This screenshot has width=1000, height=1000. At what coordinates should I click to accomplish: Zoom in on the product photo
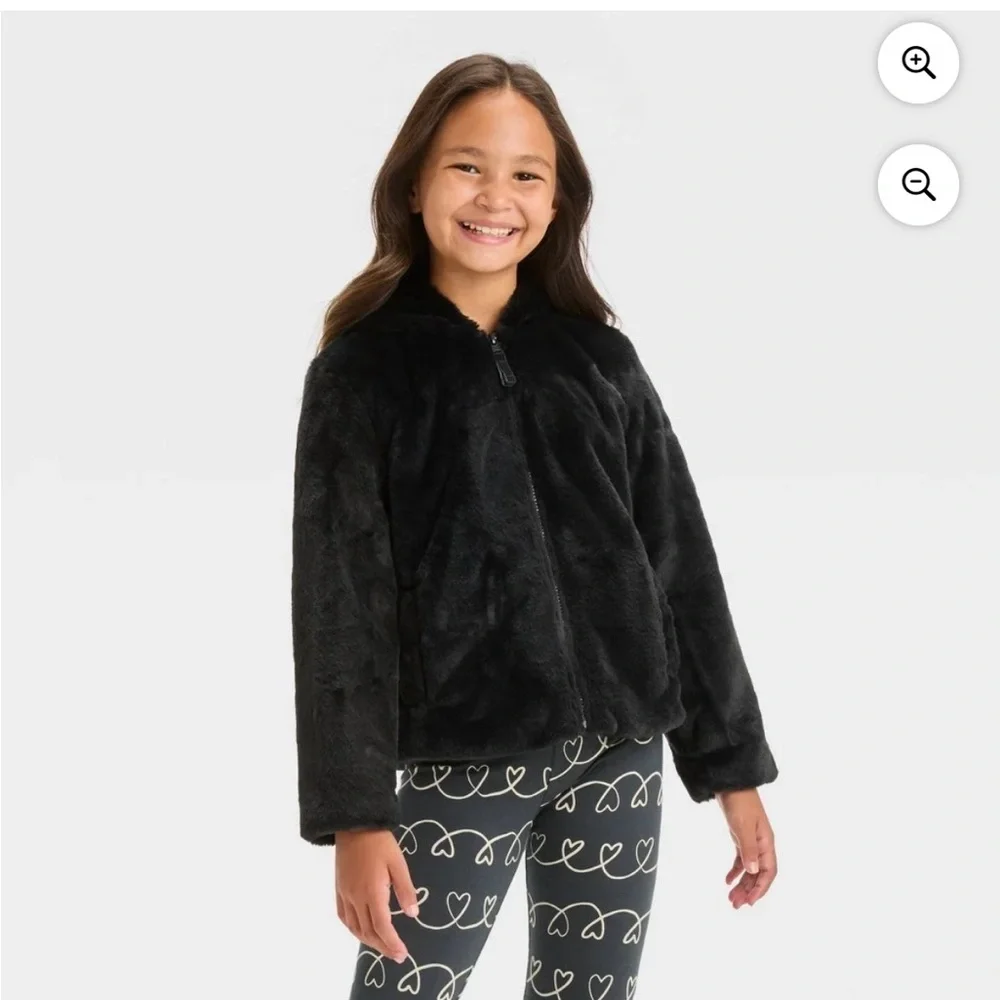pos(918,63)
